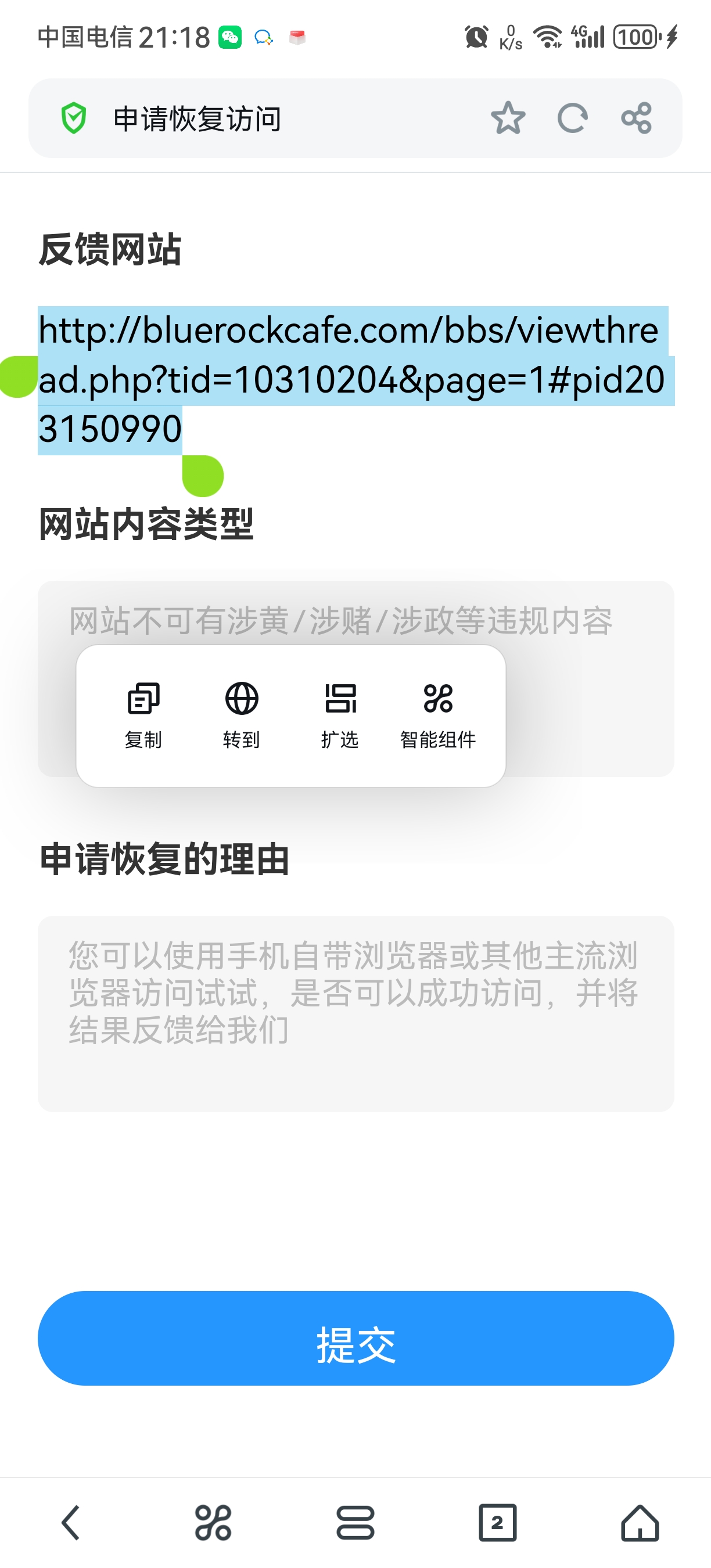The width and height of the screenshot is (711, 1568).
Task: Open the tab switcher showing 2 tabs
Action: (497, 1523)
